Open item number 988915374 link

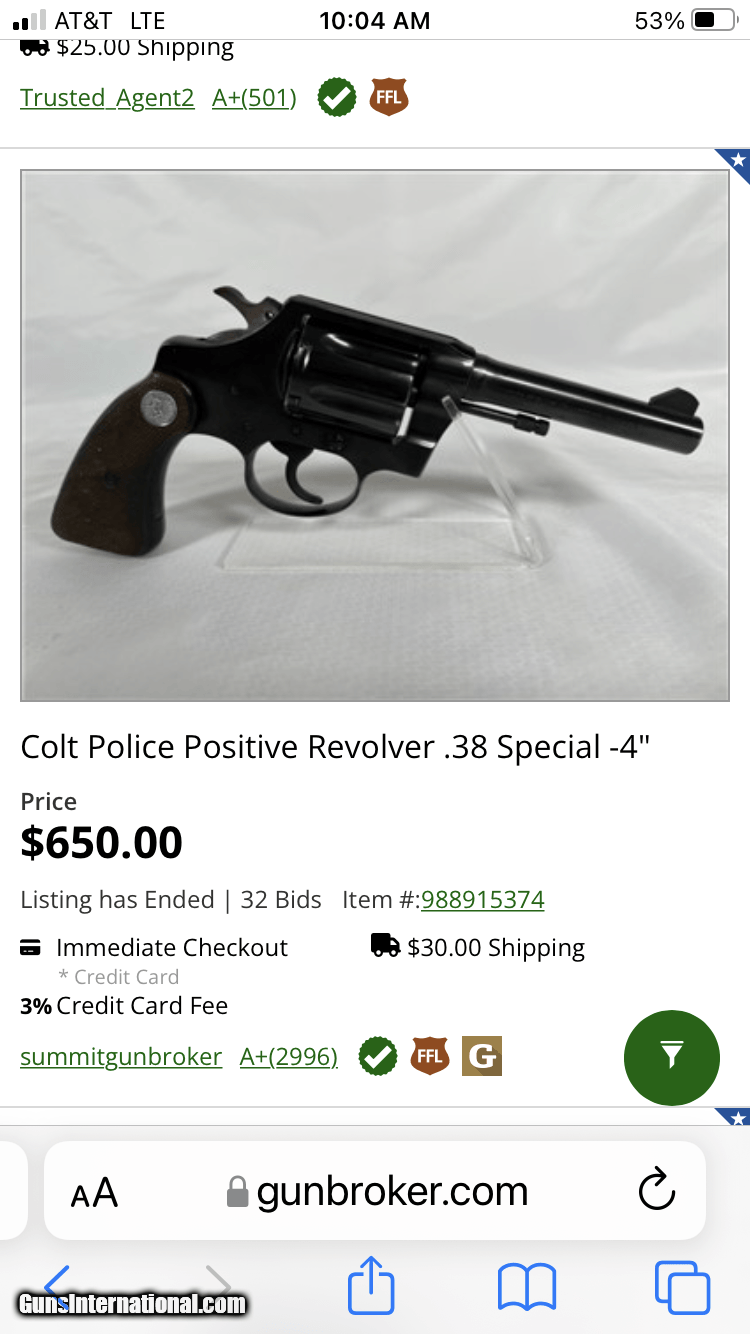click(482, 900)
